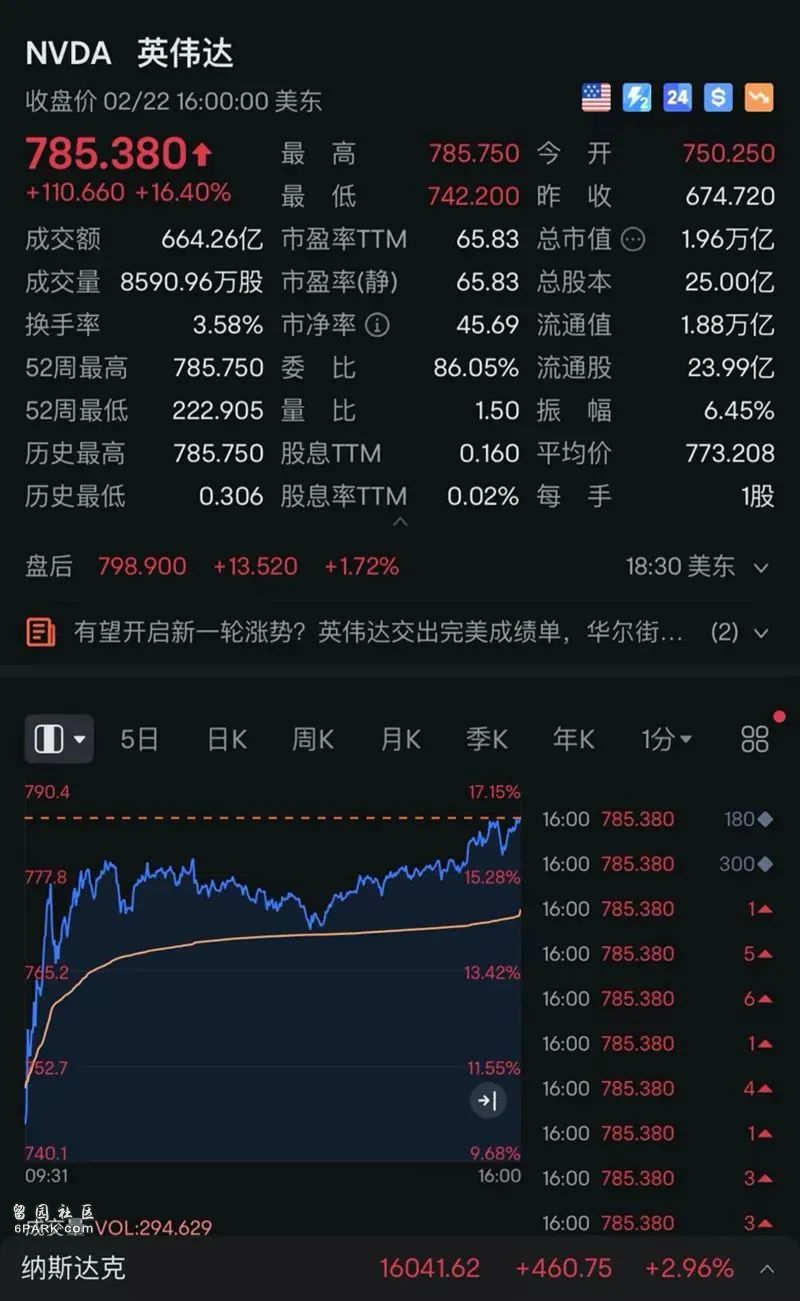The height and width of the screenshot is (1301, 800).
Task: Switch chart to 日K view
Action: 227,739
